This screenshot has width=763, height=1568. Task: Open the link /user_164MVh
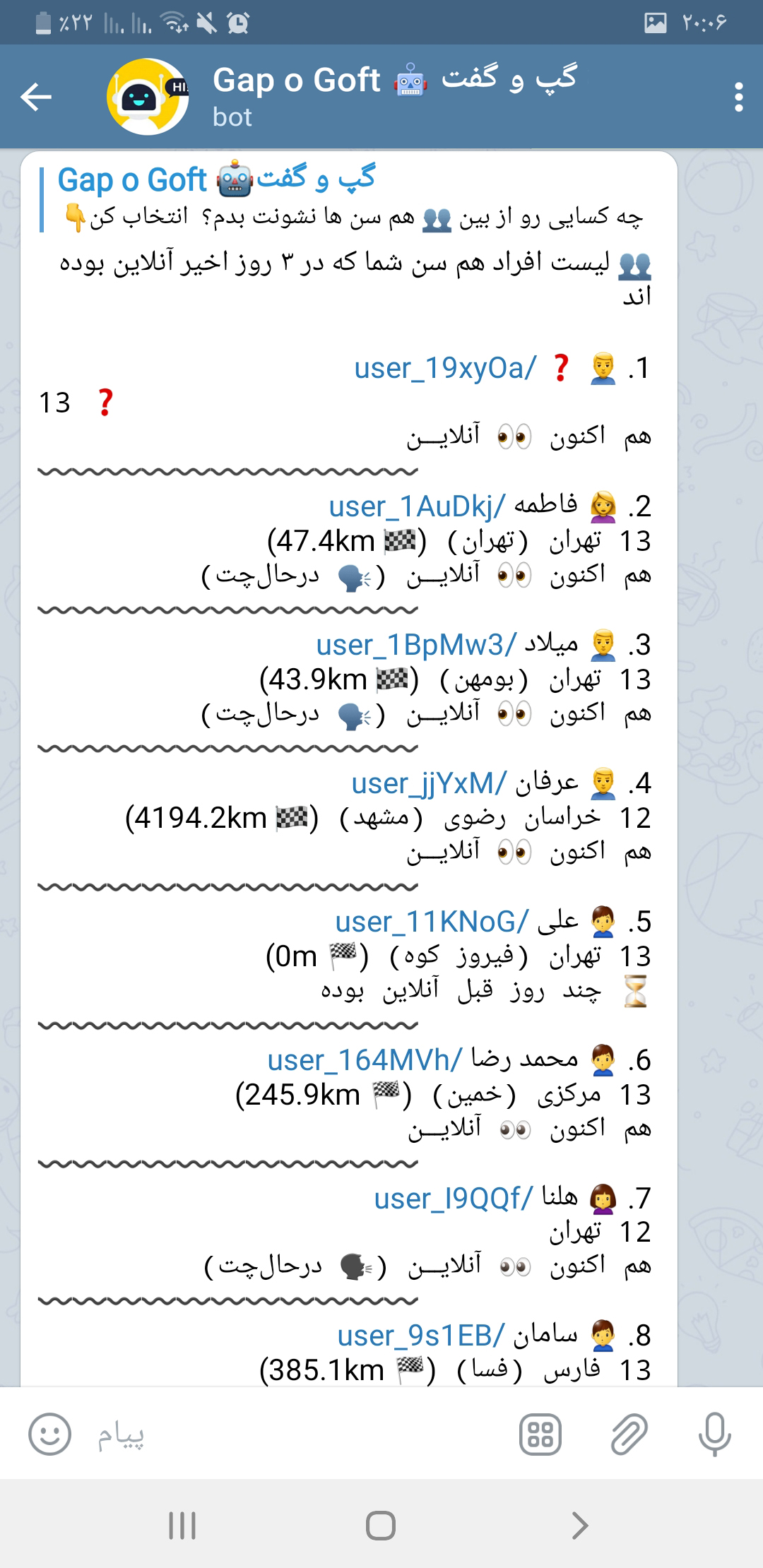coord(365,1060)
